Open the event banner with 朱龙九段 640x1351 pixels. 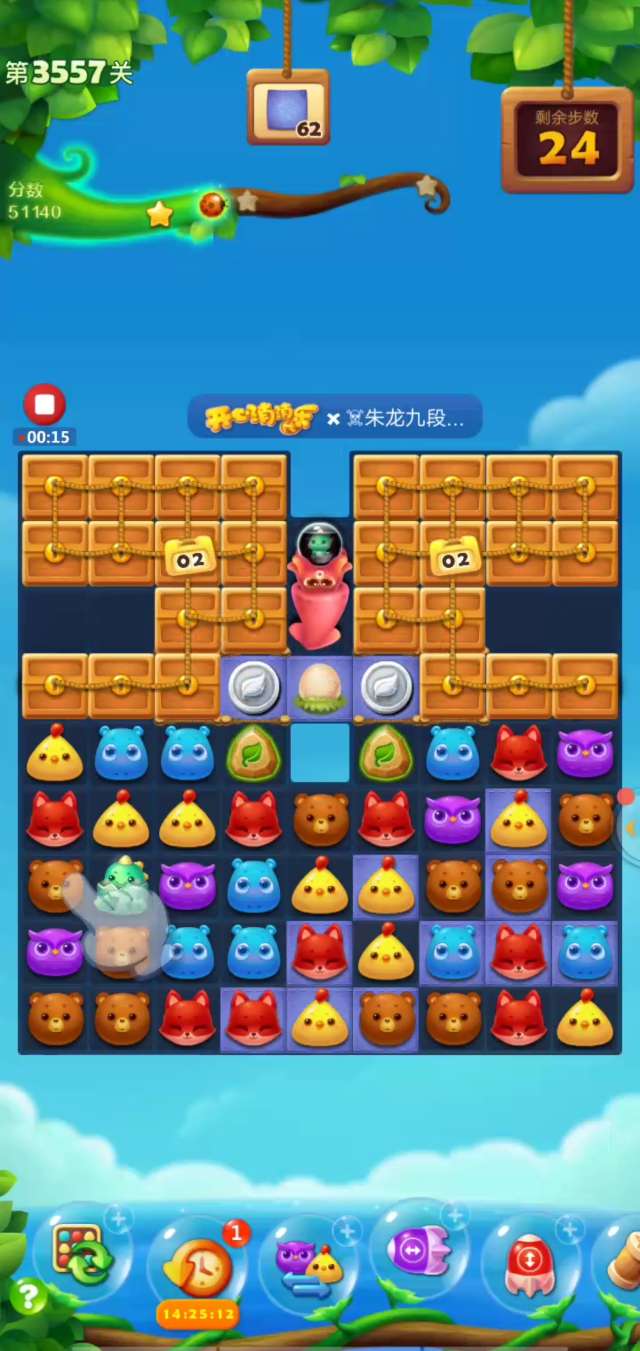click(x=335, y=418)
